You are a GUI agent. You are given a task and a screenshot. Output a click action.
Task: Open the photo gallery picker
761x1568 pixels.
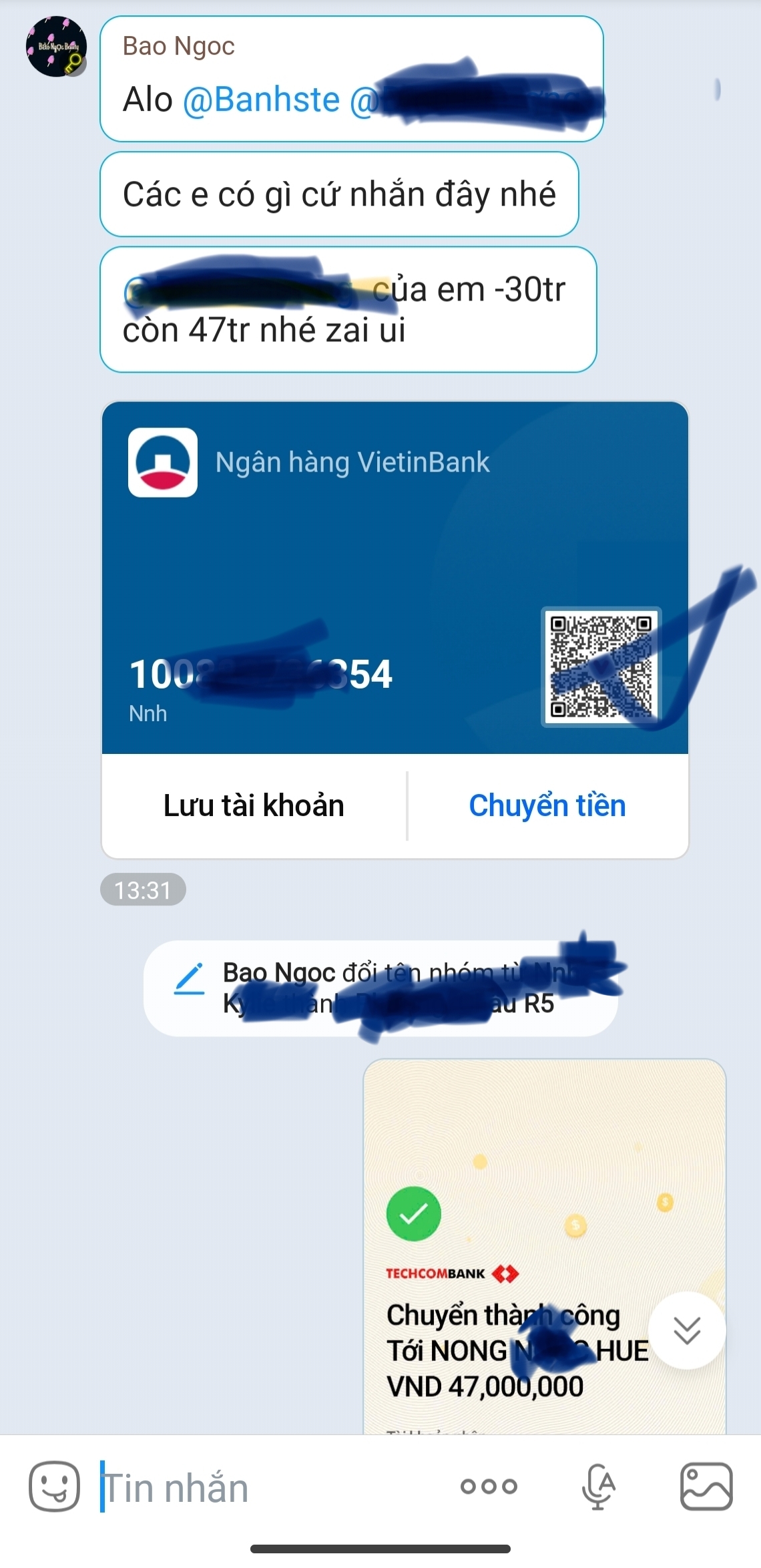pos(706,1487)
